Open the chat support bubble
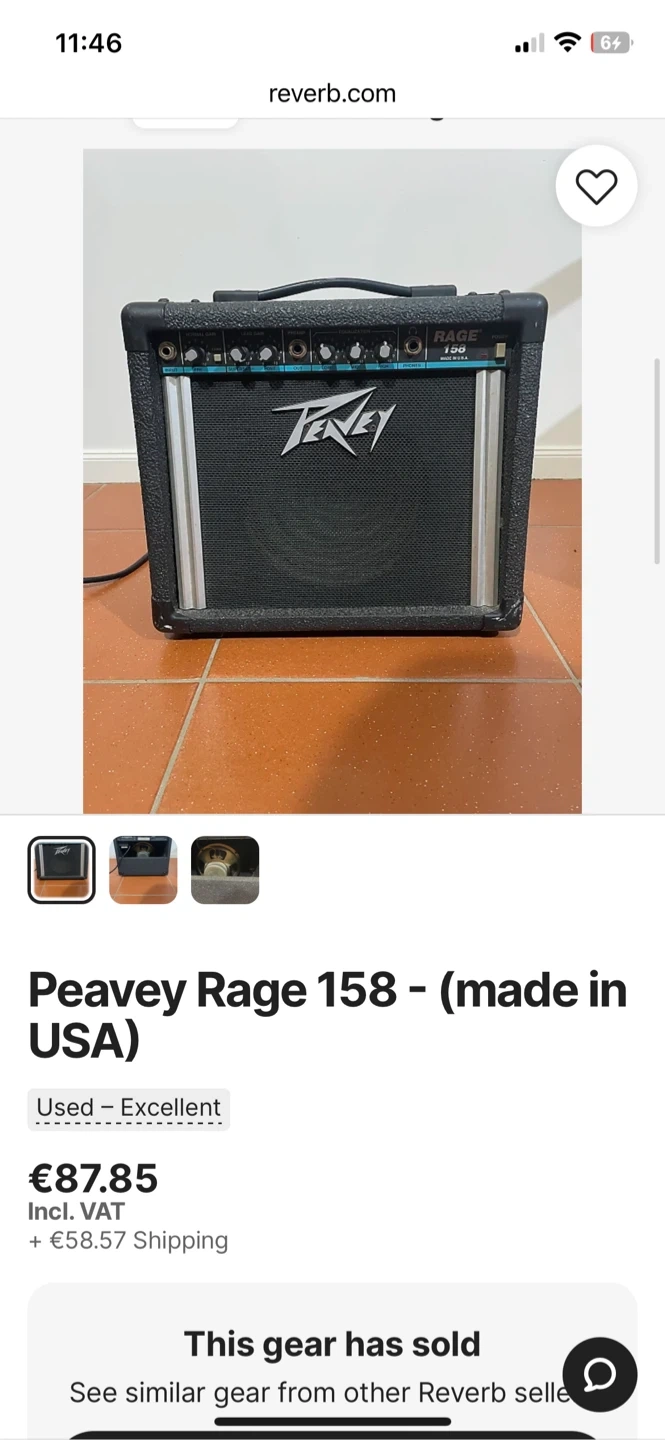 (600, 1375)
